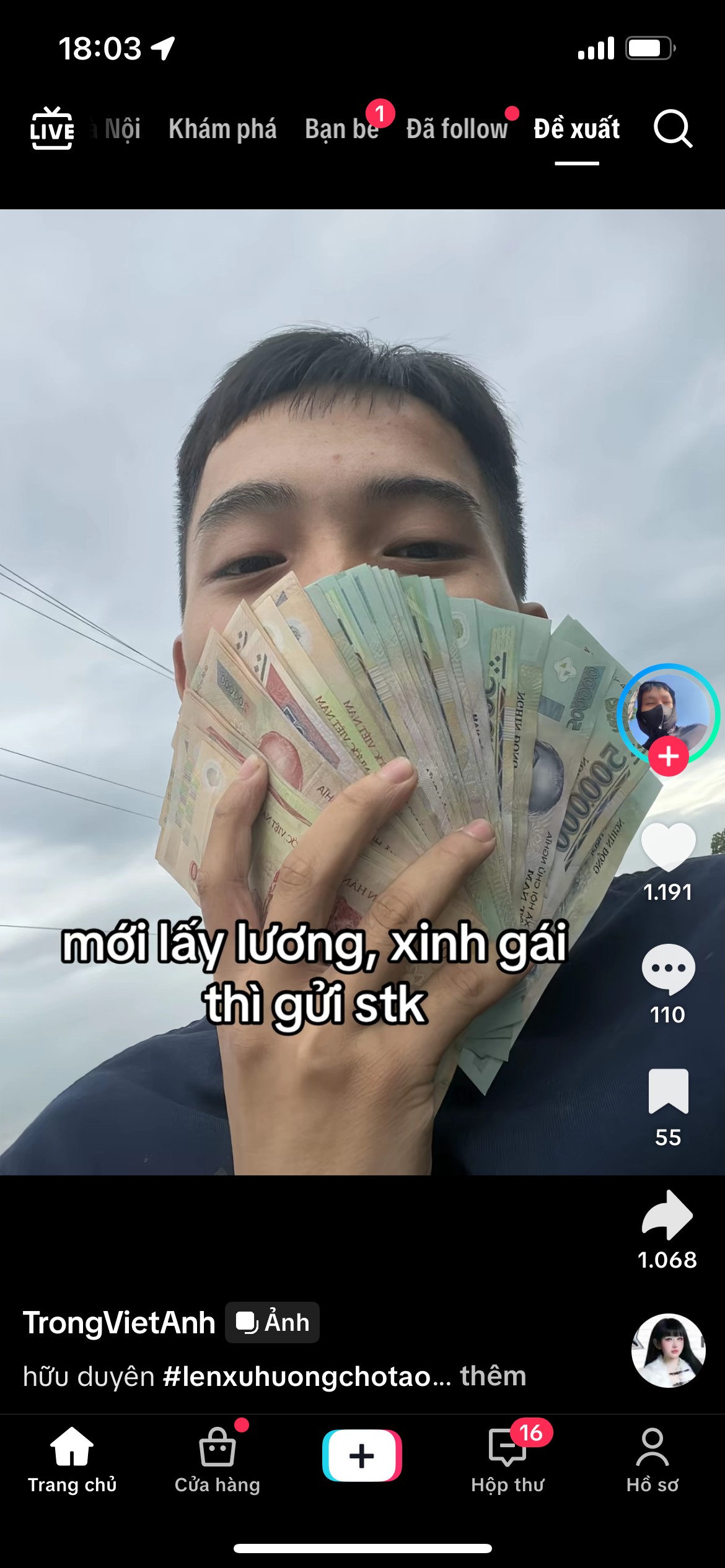Open the Cửa hàng tab

[x=217, y=1459]
